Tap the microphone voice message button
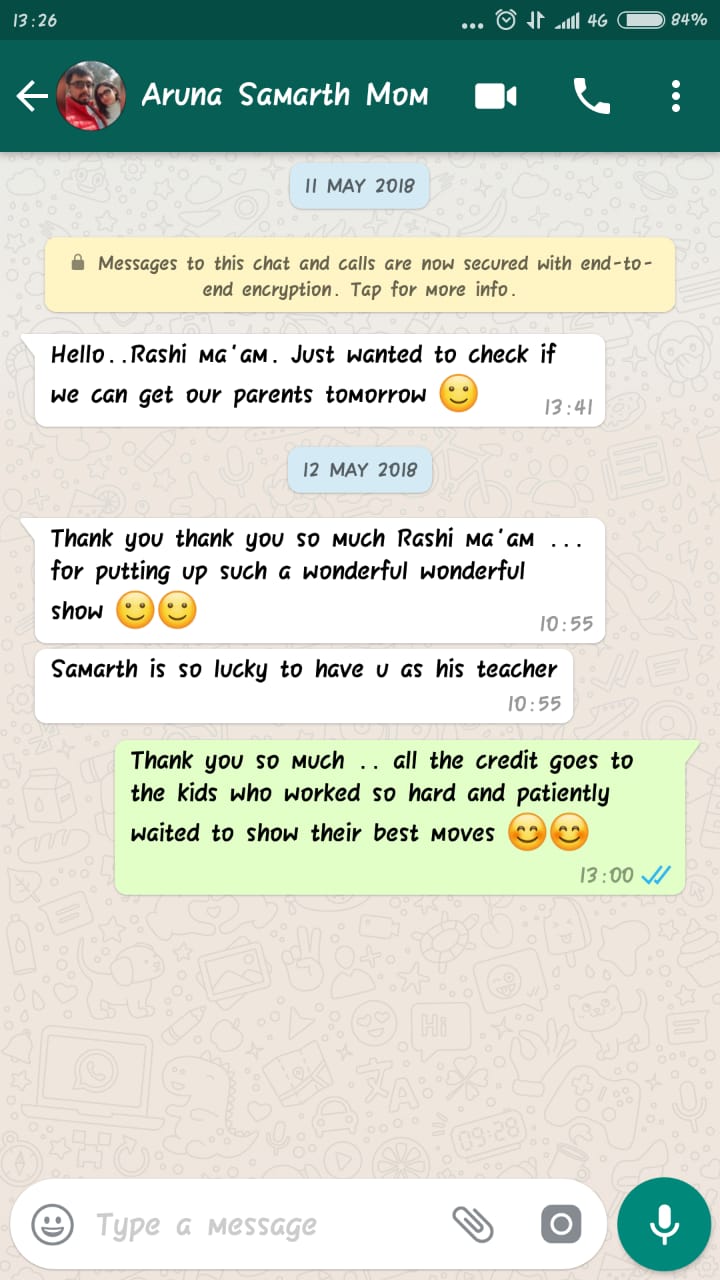720x1280 pixels. coord(664,1224)
